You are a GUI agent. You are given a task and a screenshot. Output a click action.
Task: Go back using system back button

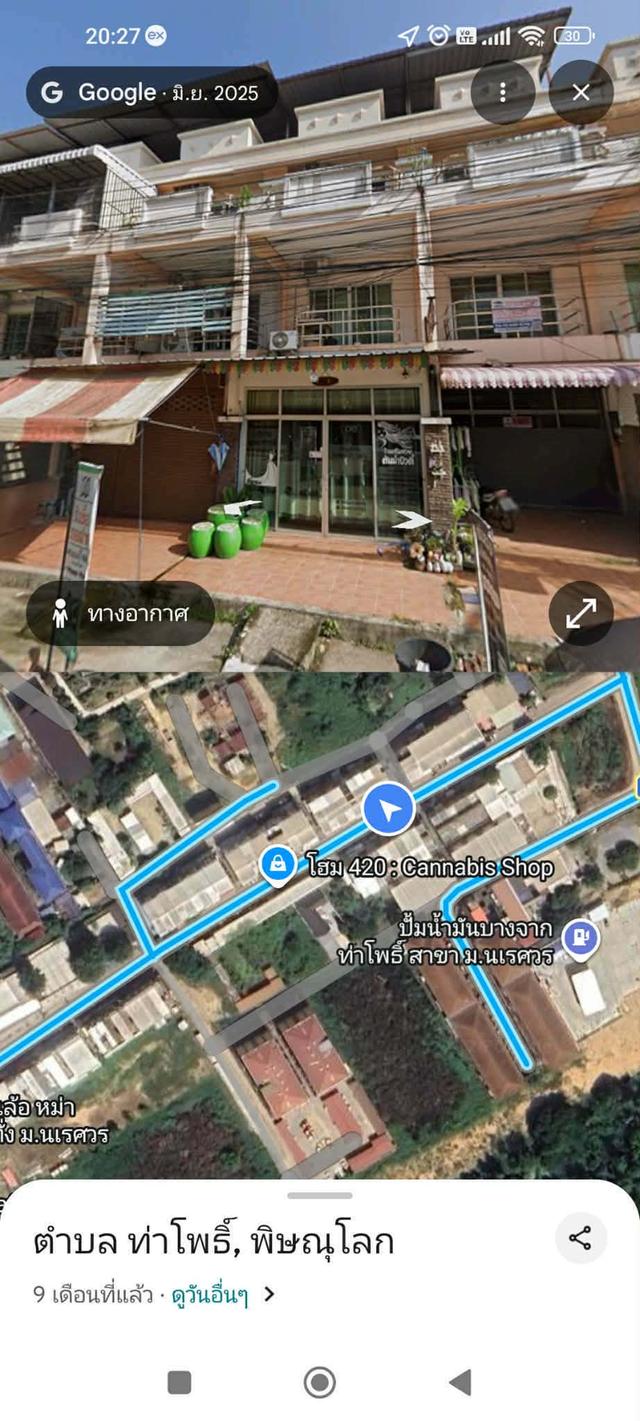pyautogui.click(x=460, y=1383)
